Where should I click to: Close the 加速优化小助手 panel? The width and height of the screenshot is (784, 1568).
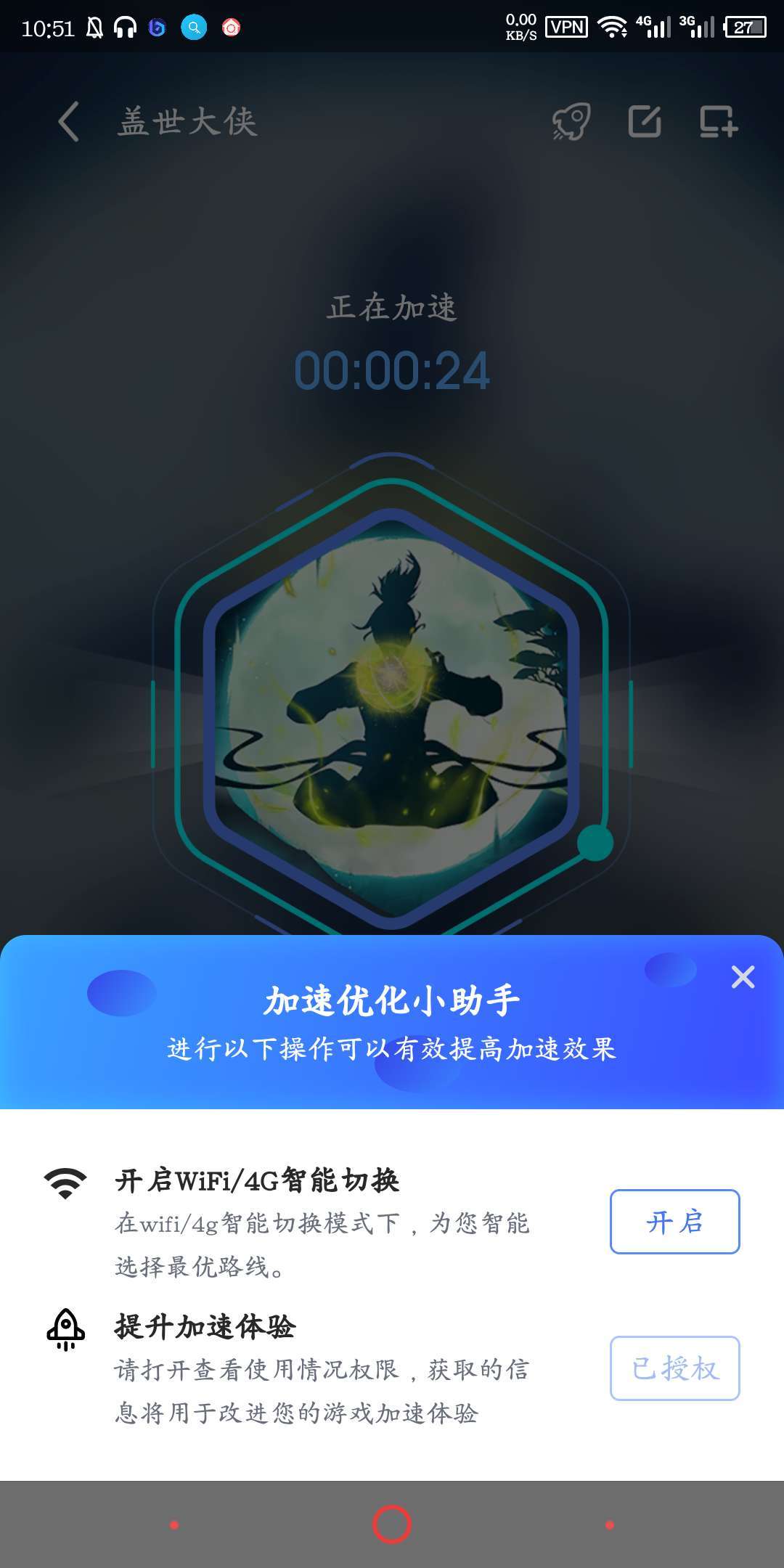coord(743,977)
